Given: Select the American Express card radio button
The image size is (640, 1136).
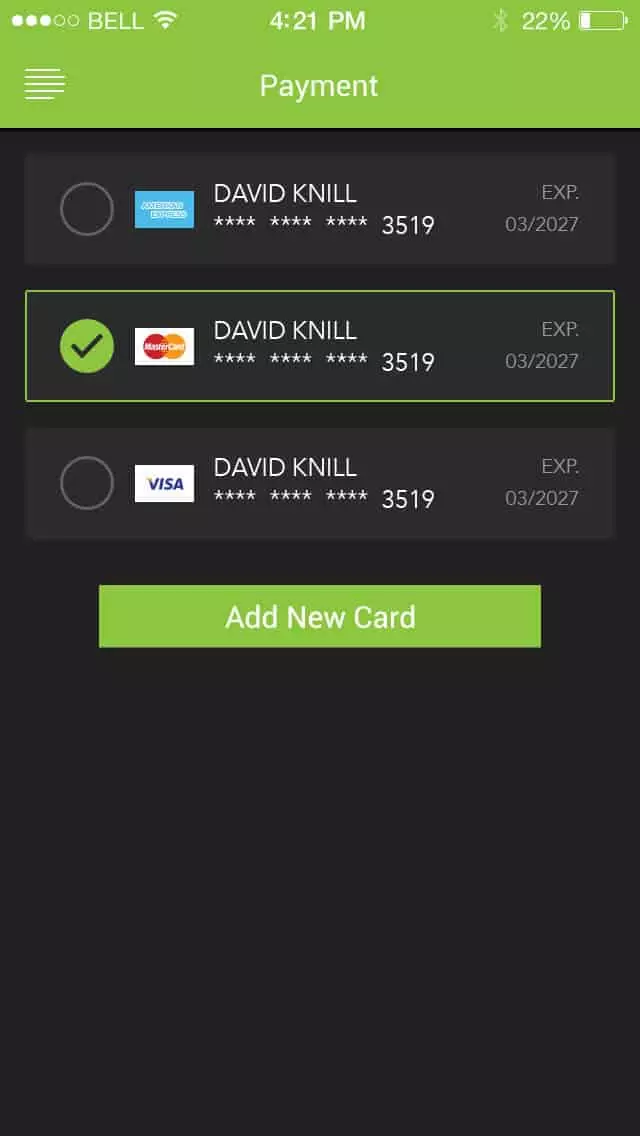Looking at the screenshot, I should coord(87,209).
